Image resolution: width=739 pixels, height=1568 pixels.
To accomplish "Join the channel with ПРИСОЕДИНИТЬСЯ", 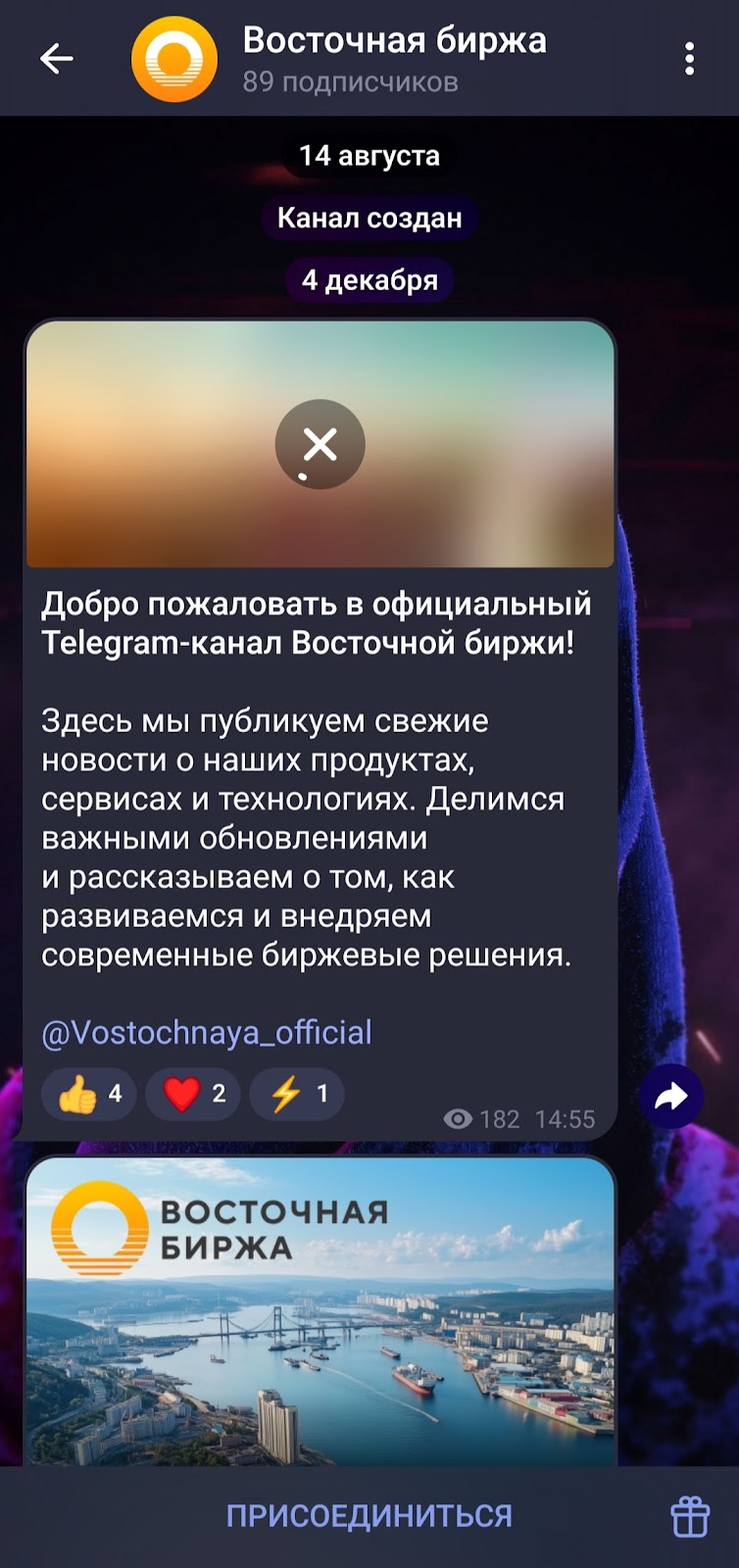I will 369,1516.
